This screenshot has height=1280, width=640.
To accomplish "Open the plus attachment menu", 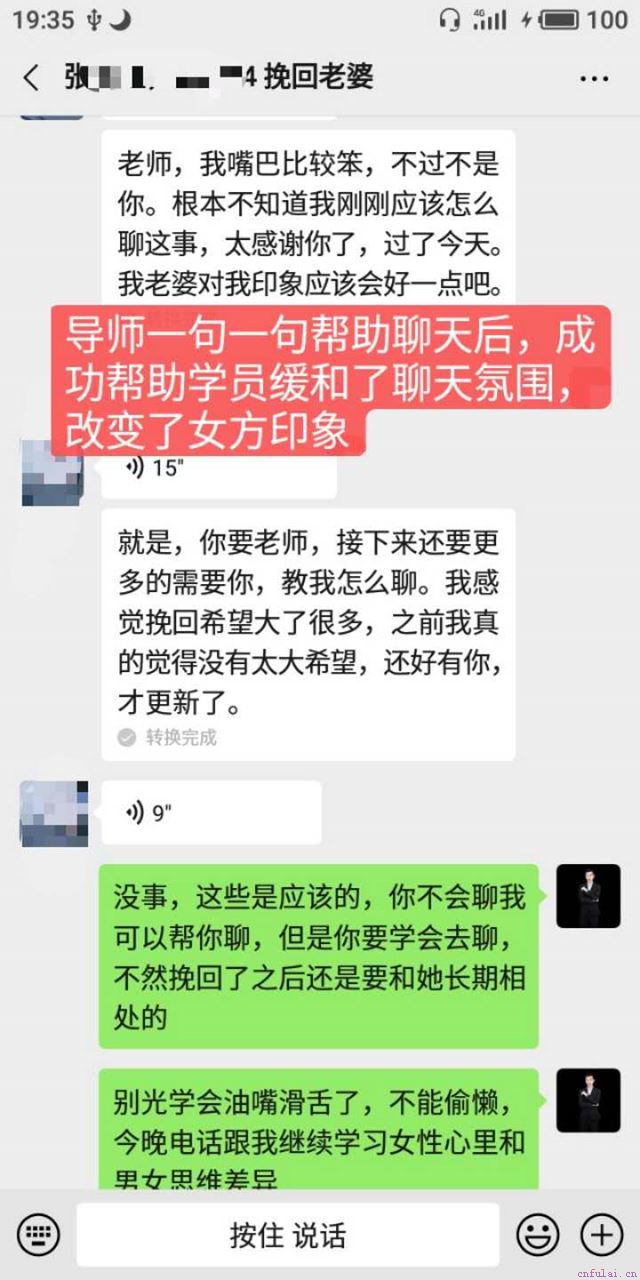I will click(601, 1235).
